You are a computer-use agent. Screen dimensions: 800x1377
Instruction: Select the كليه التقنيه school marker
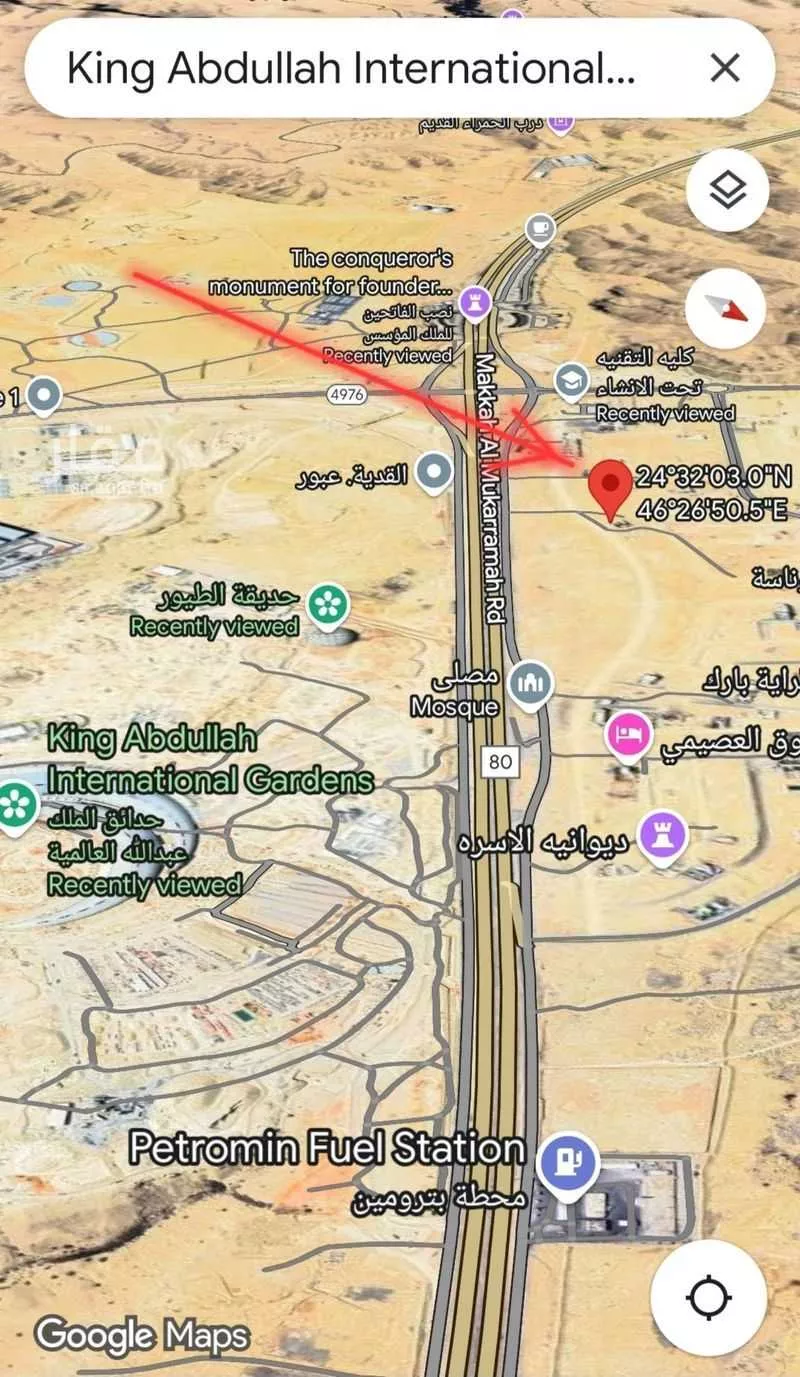click(571, 381)
